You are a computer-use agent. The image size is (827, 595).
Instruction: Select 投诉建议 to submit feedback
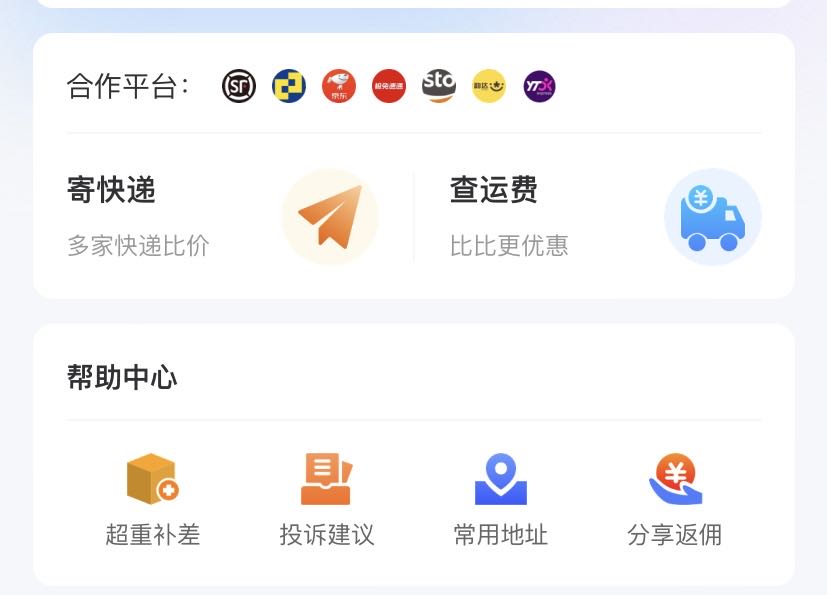coord(327,499)
